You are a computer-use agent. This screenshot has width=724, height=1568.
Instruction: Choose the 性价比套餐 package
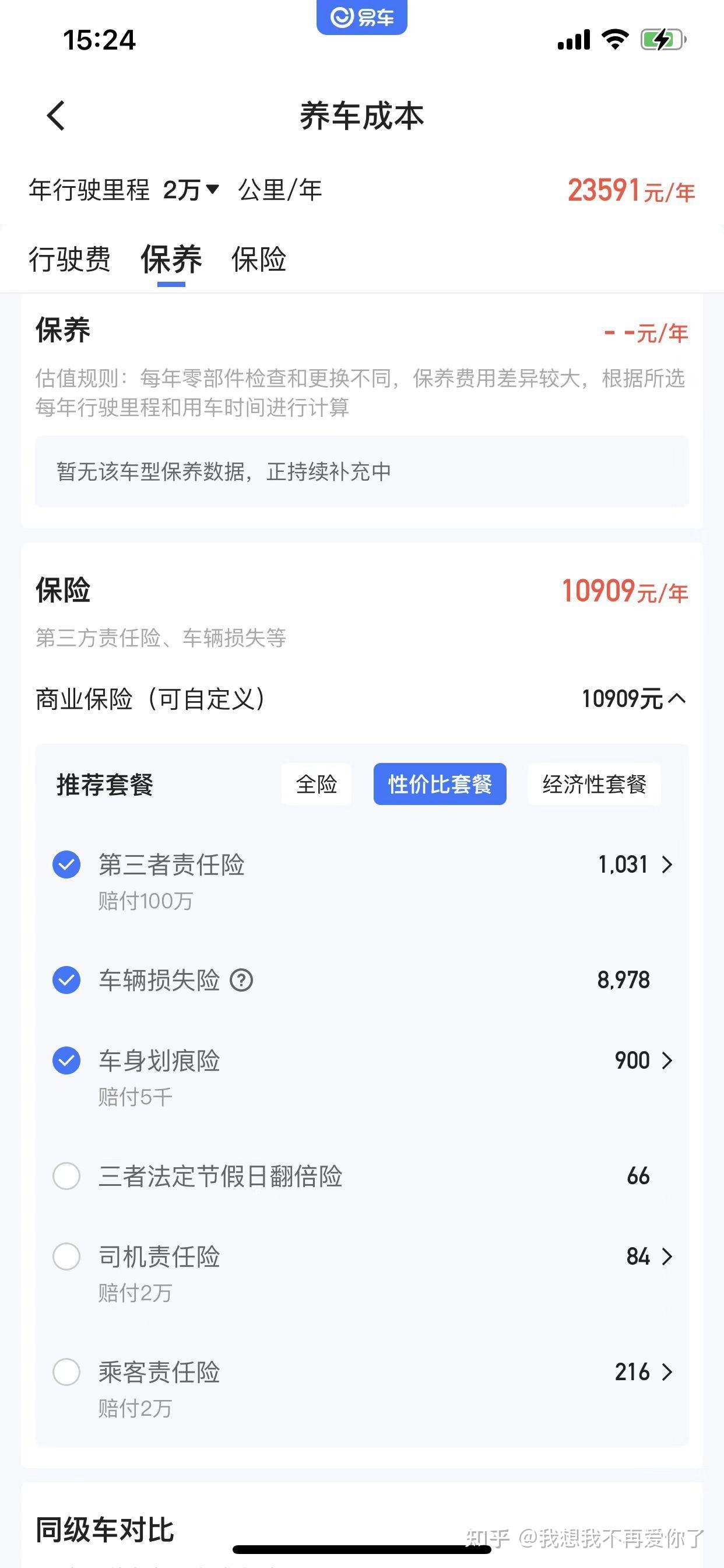pyautogui.click(x=440, y=784)
